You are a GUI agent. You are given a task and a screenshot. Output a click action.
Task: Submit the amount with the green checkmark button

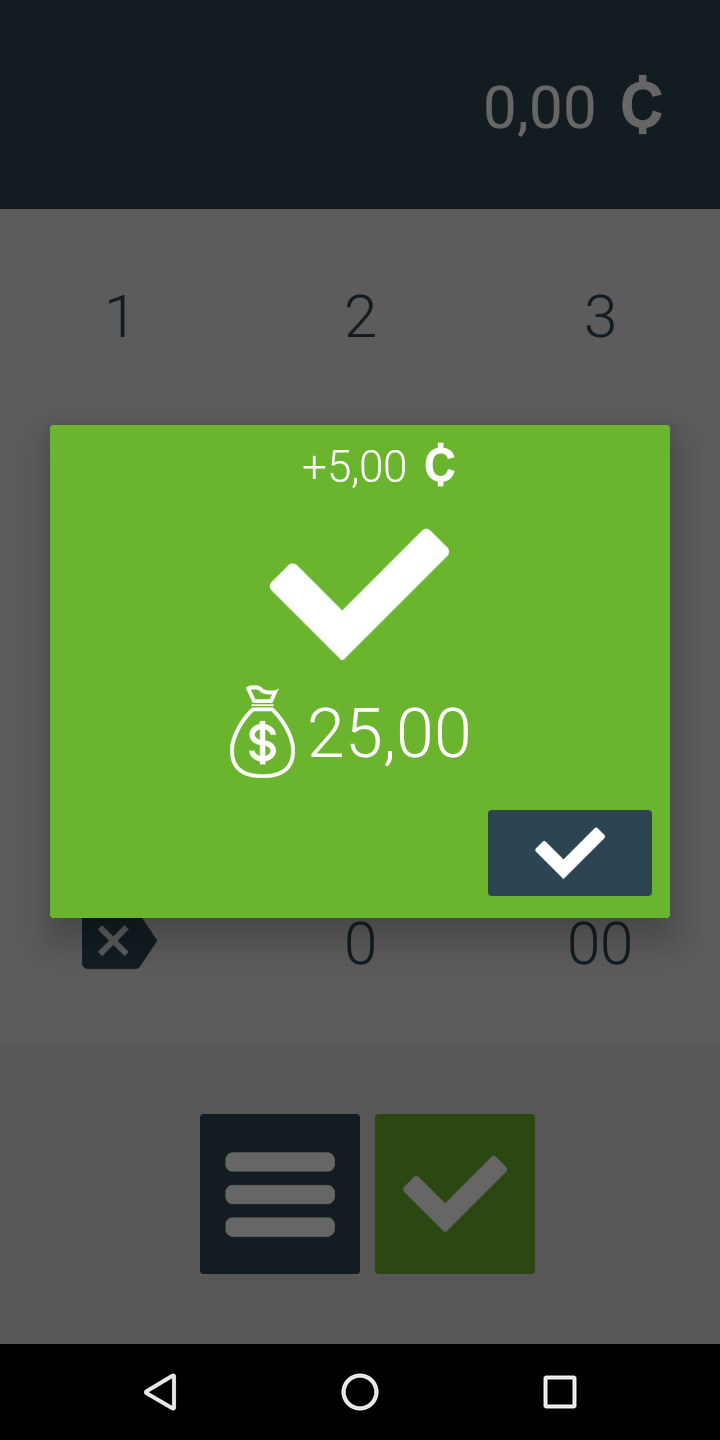pos(455,1194)
